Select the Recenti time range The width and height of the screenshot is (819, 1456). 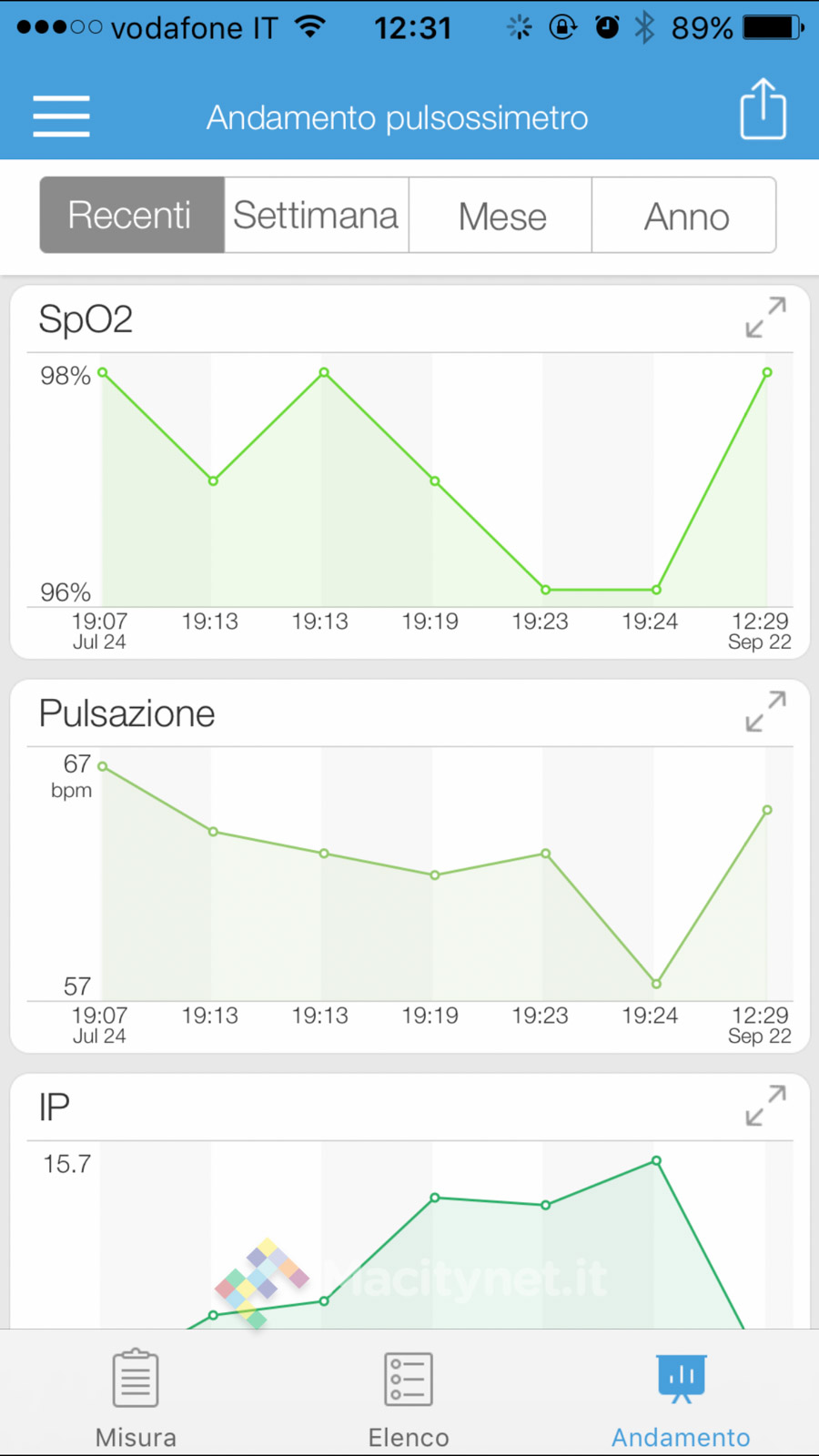(132, 216)
